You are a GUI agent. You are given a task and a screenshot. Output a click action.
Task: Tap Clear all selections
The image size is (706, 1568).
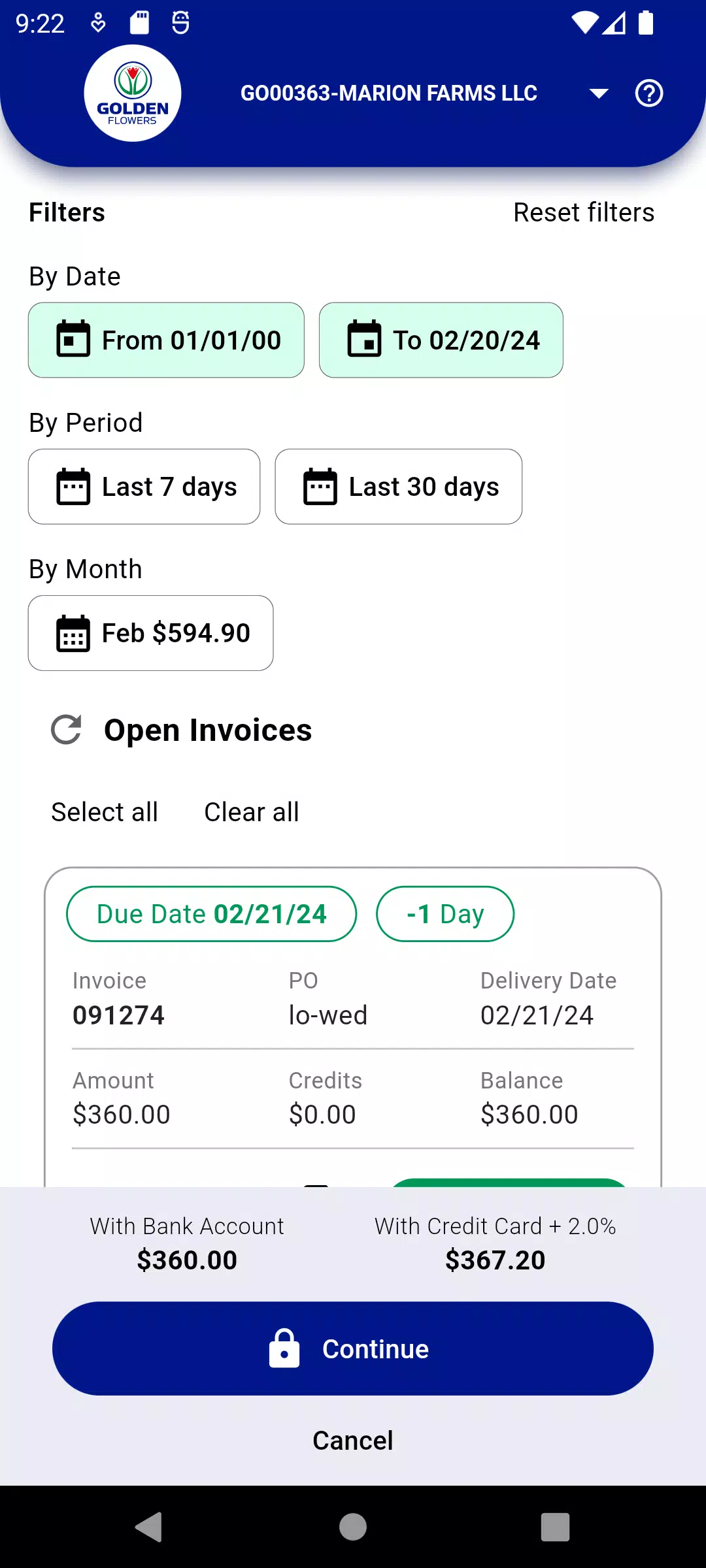252,812
